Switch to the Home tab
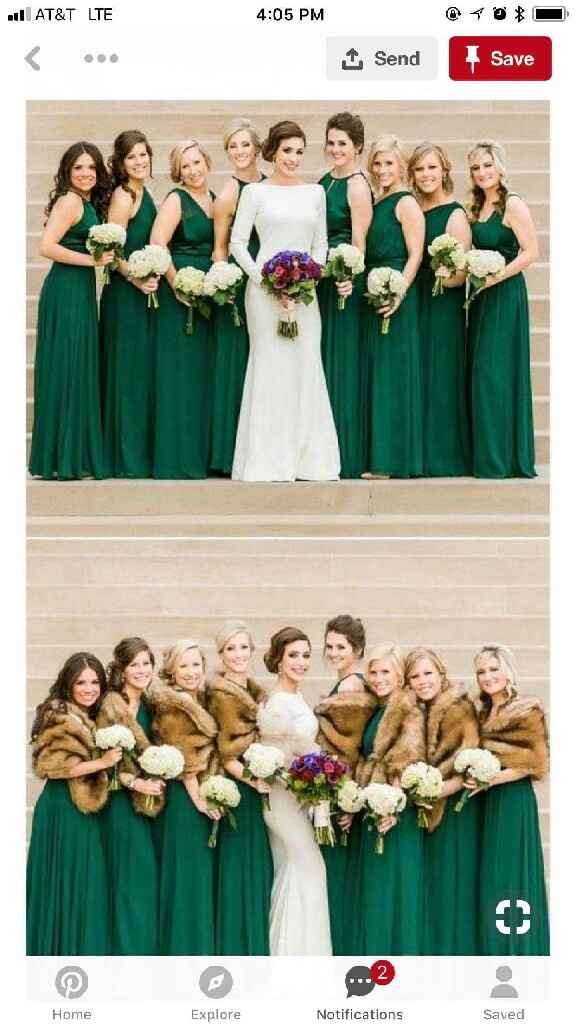Screen dimensions: 576x1024 click(x=72, y=993)
